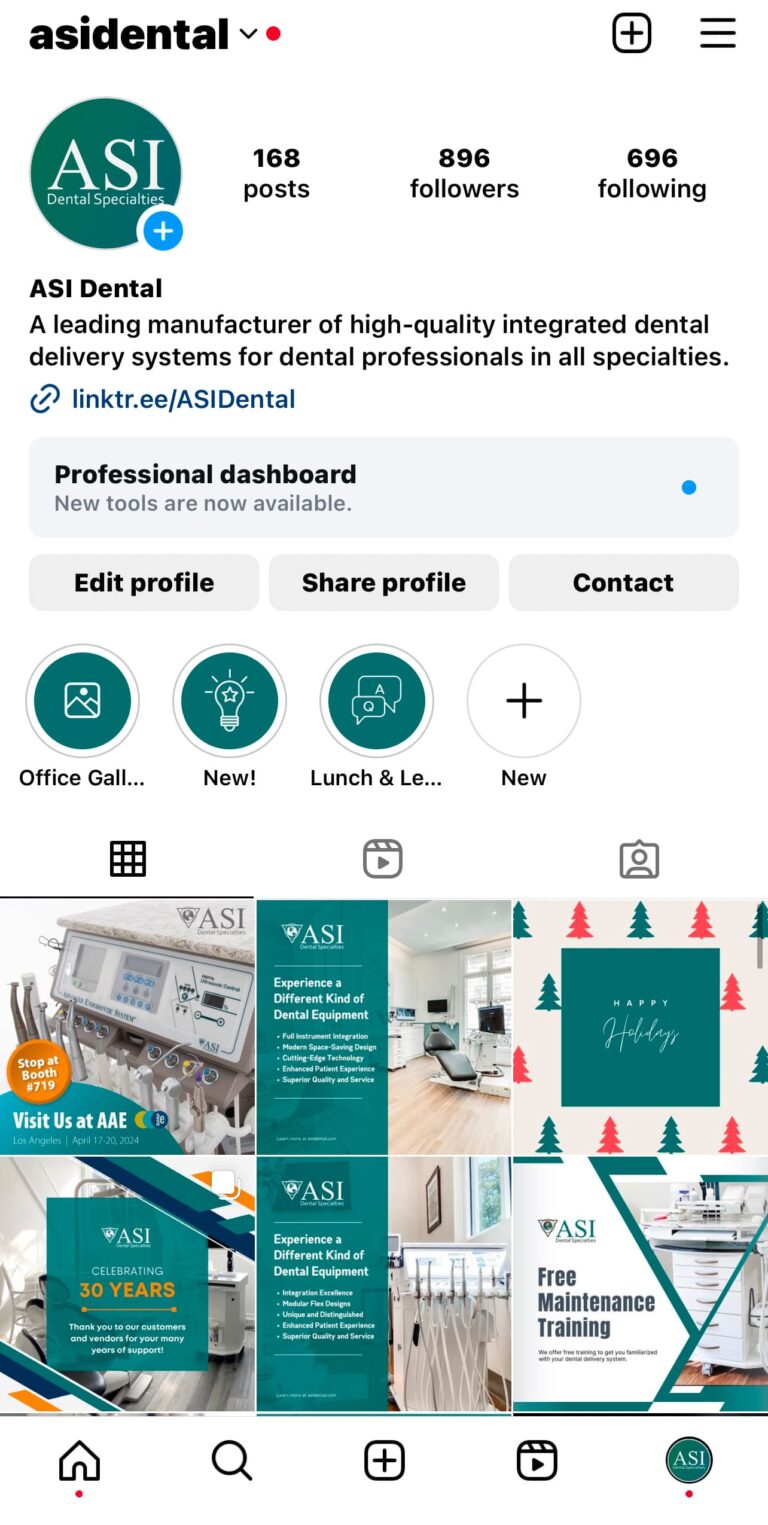The width and height of the screenshot is (768, 1525).
Task: Switch to the Reels tab on profile
Action: point(383,859)
